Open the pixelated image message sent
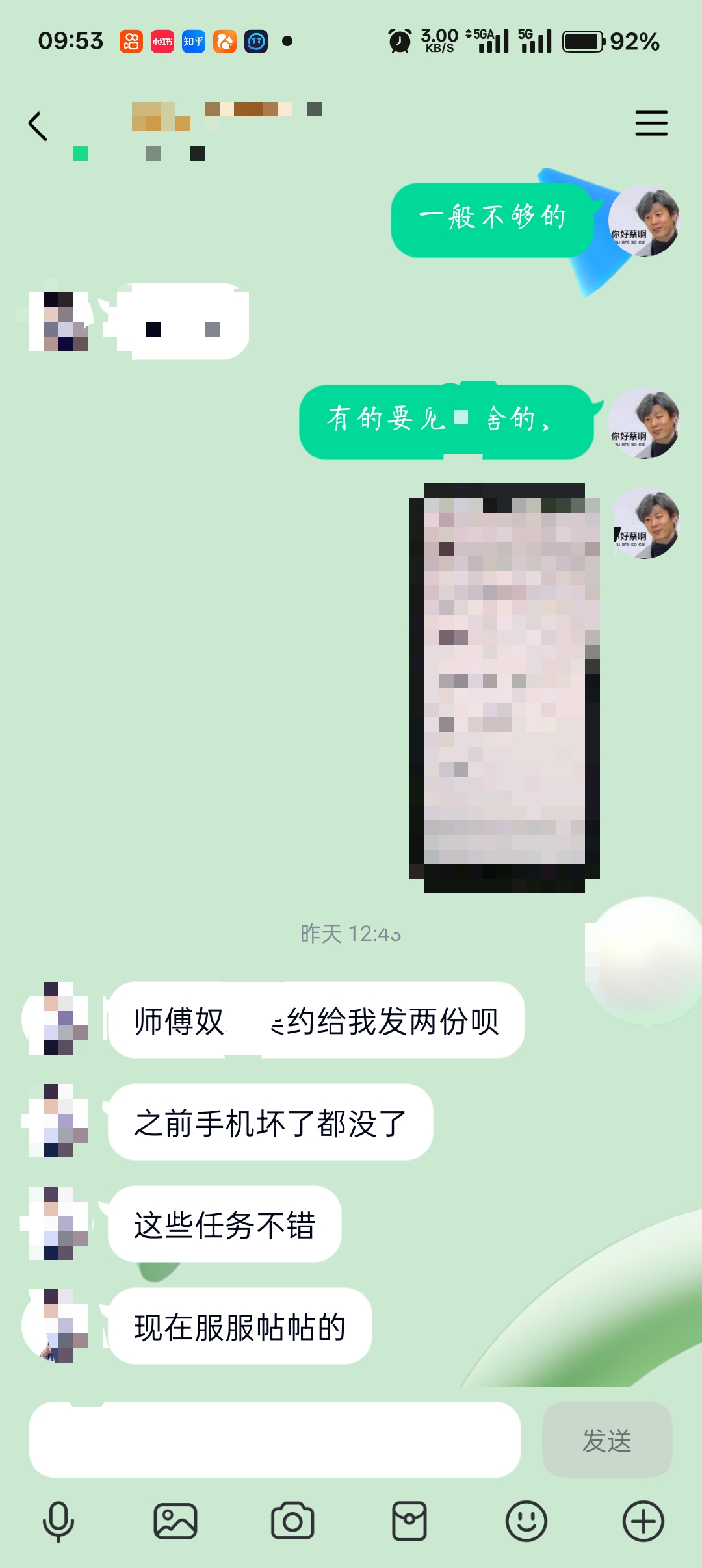The image size is (702, 1568). (x=504, y=688)
